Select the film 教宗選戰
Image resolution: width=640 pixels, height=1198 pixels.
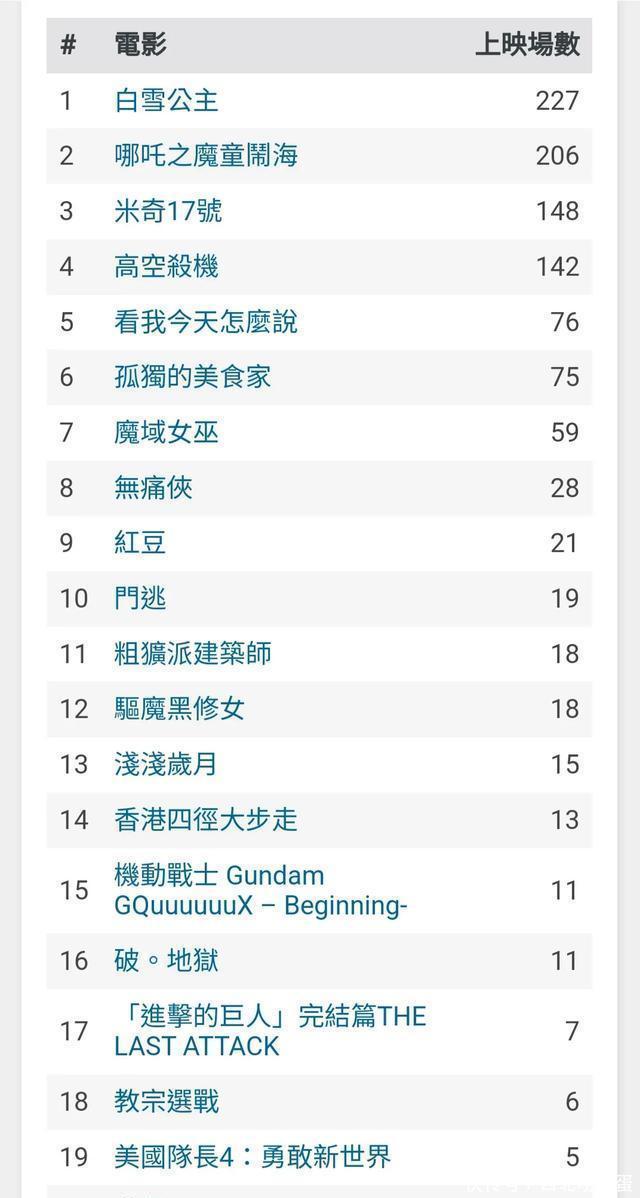point(166,1102)
